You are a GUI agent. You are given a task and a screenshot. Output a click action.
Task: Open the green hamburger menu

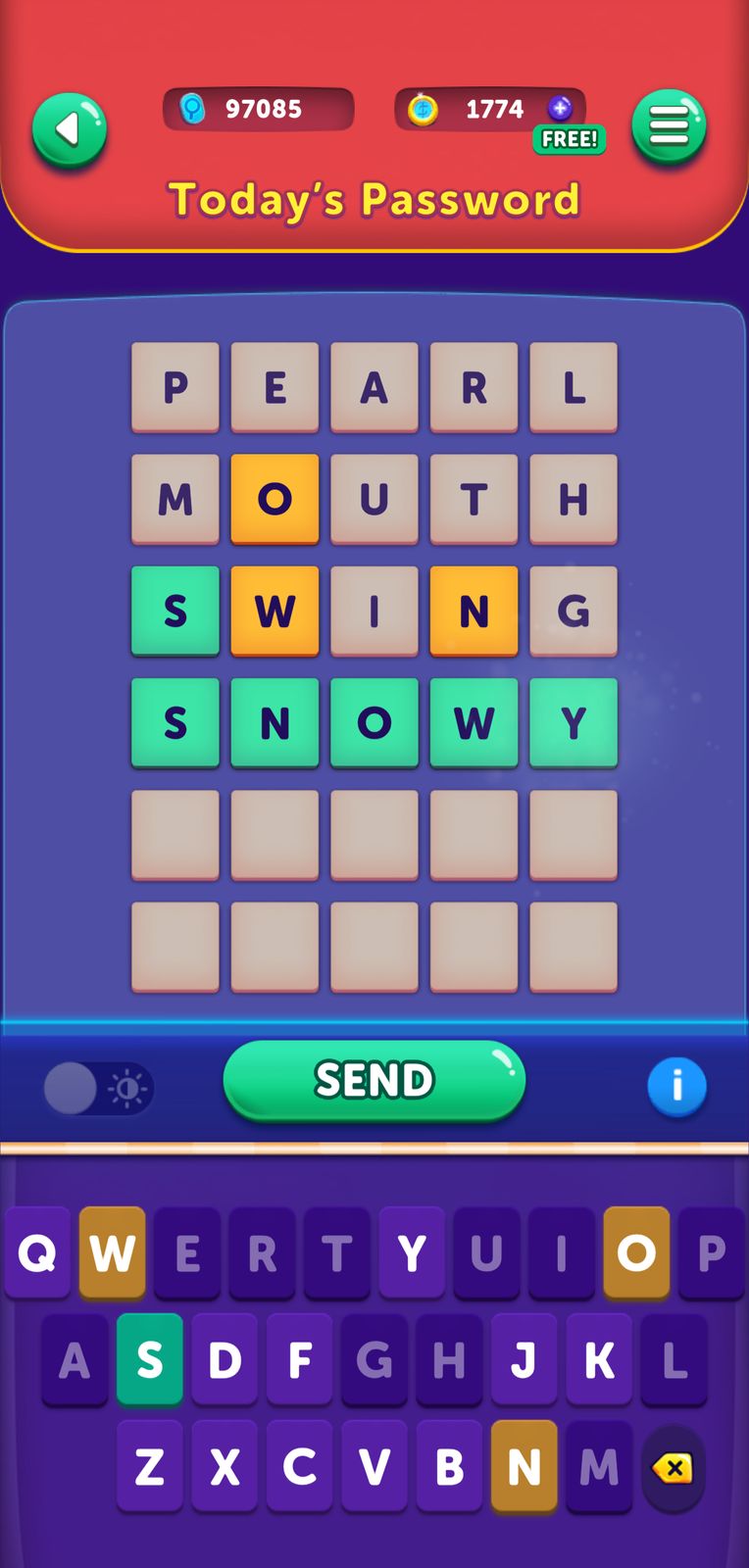[x=669, y=126]
